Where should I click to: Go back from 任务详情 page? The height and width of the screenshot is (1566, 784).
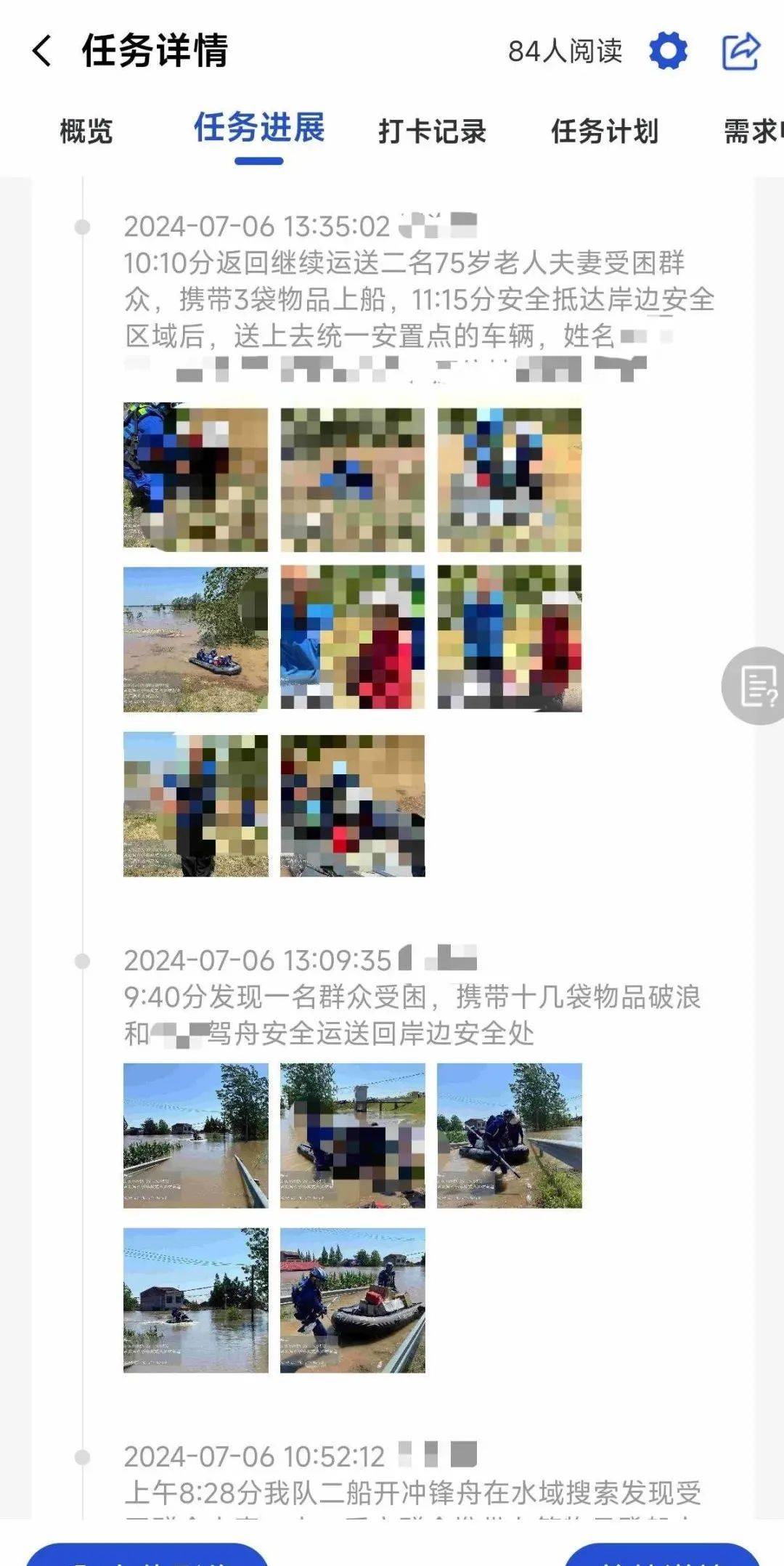click(x=42, y=52)
